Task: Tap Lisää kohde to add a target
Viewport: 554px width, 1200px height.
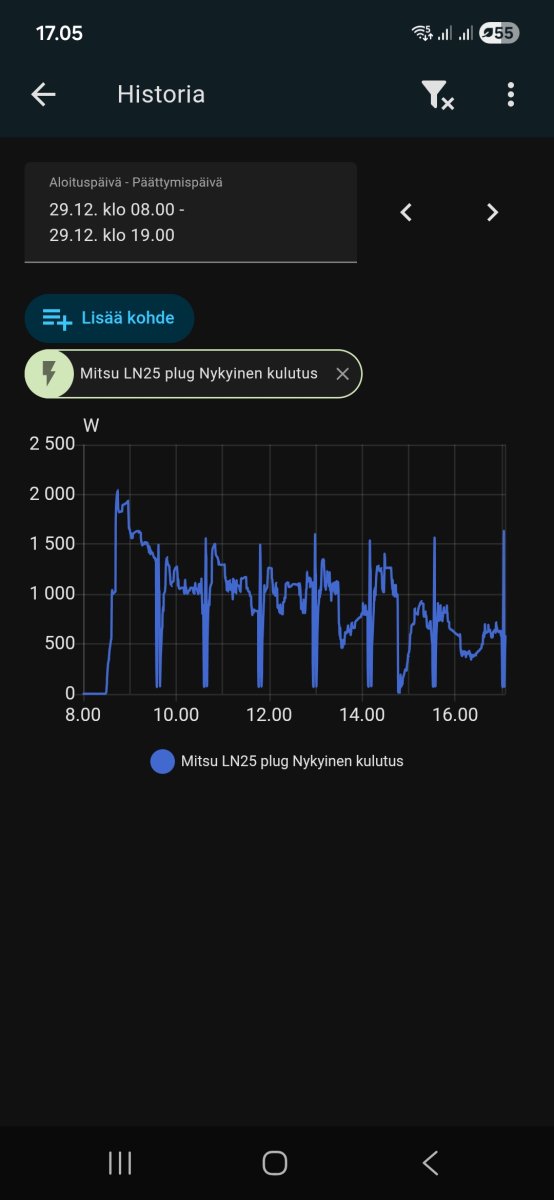Action: [109, 318]
